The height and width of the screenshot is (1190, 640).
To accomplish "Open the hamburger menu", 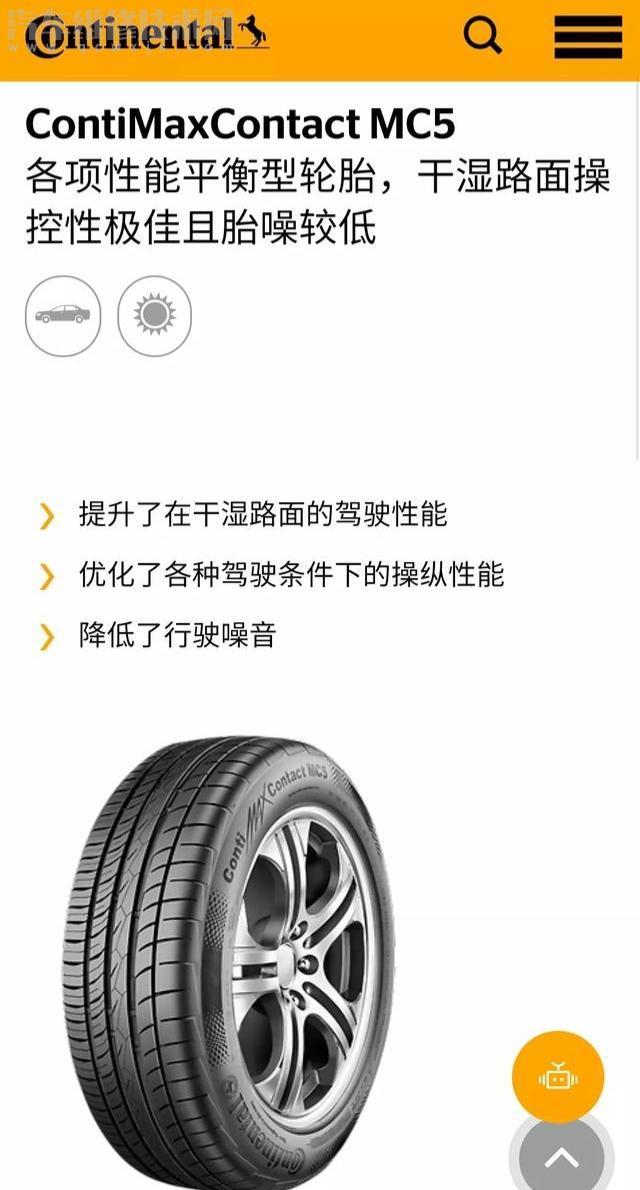I will pos(588,37).
